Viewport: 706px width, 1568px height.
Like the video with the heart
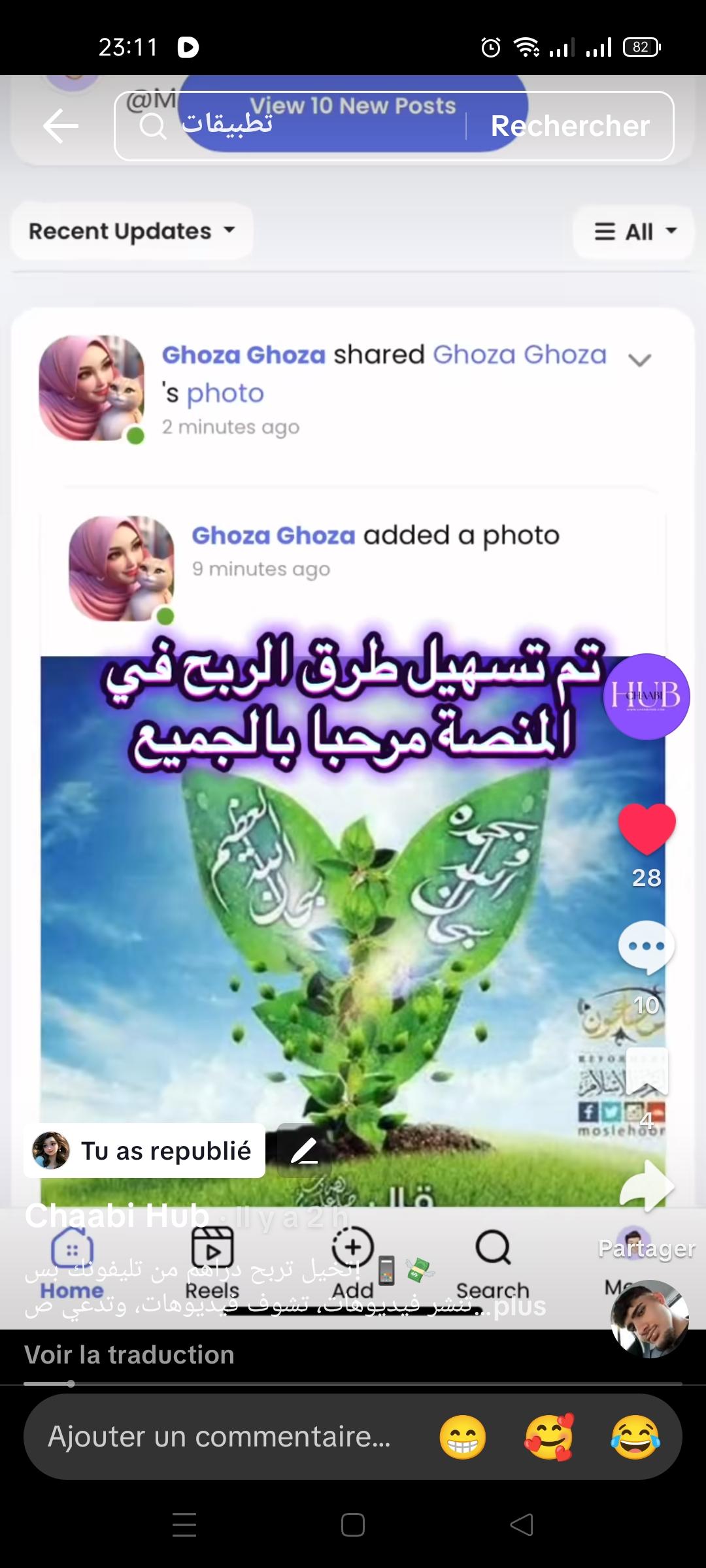pyautogui.click(x=647, y=828)
